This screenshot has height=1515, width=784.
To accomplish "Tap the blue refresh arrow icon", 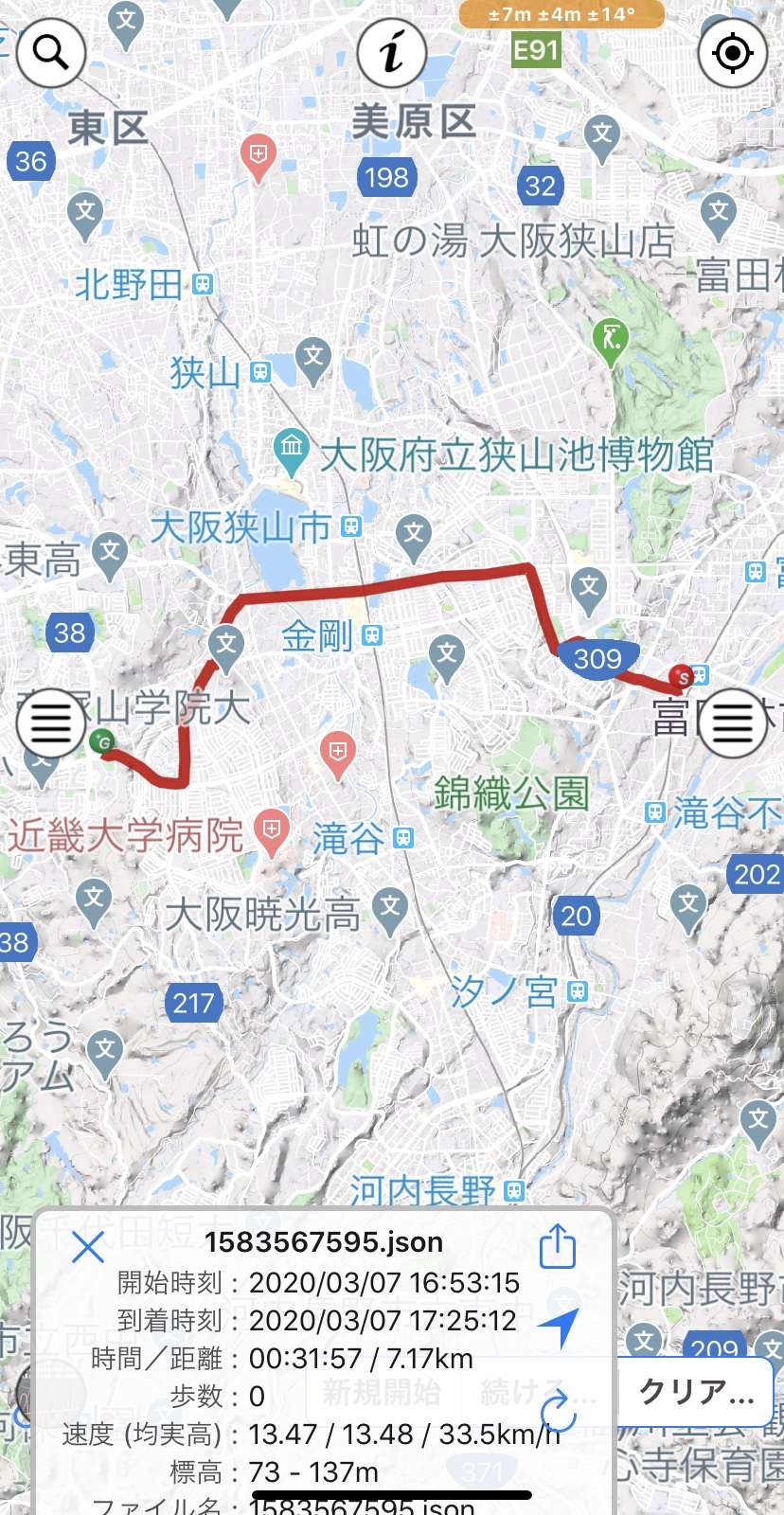I will [x=559, y=1410].
